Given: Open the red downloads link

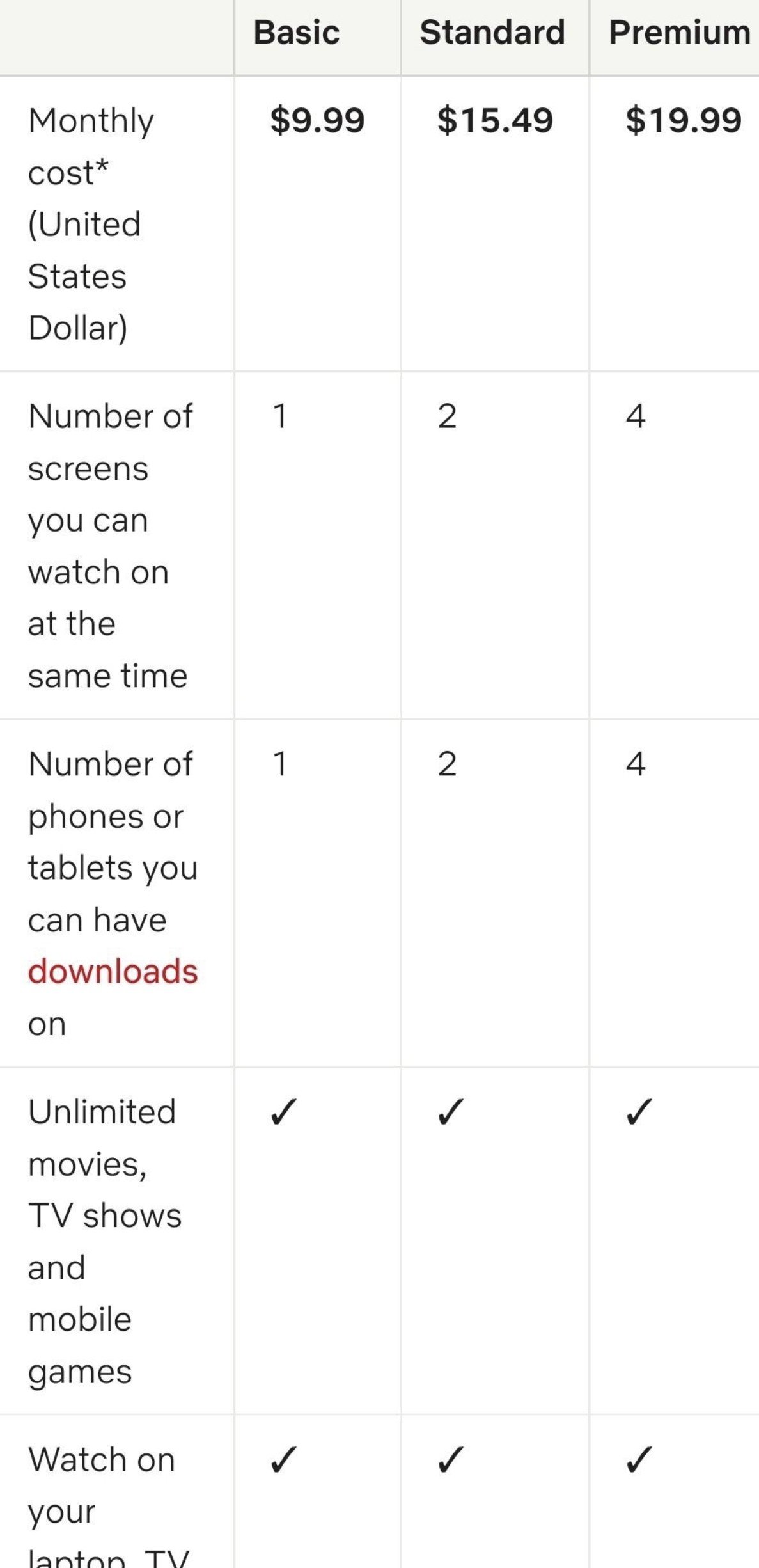Looking at the screenshot, I should coord(113,972).
